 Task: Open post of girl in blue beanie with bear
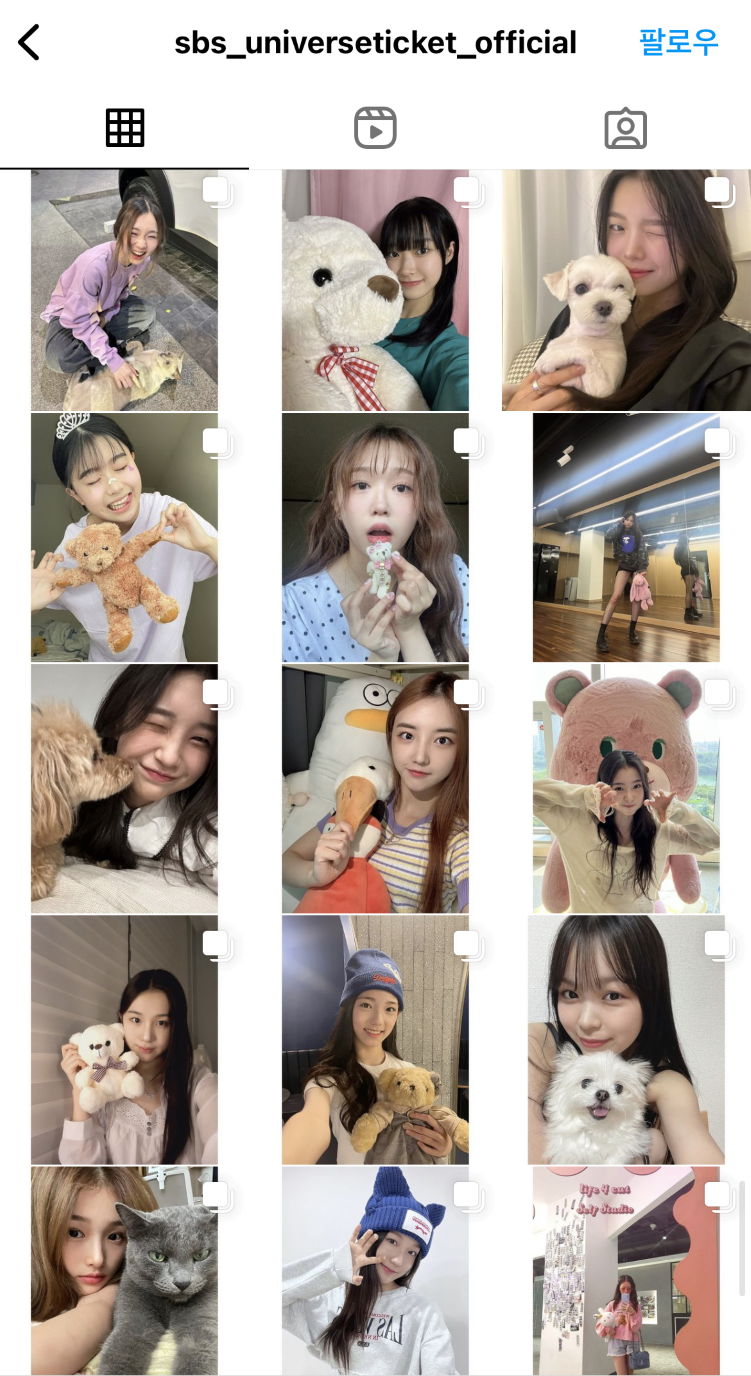pyautogui.click(x=375, y=1040)
